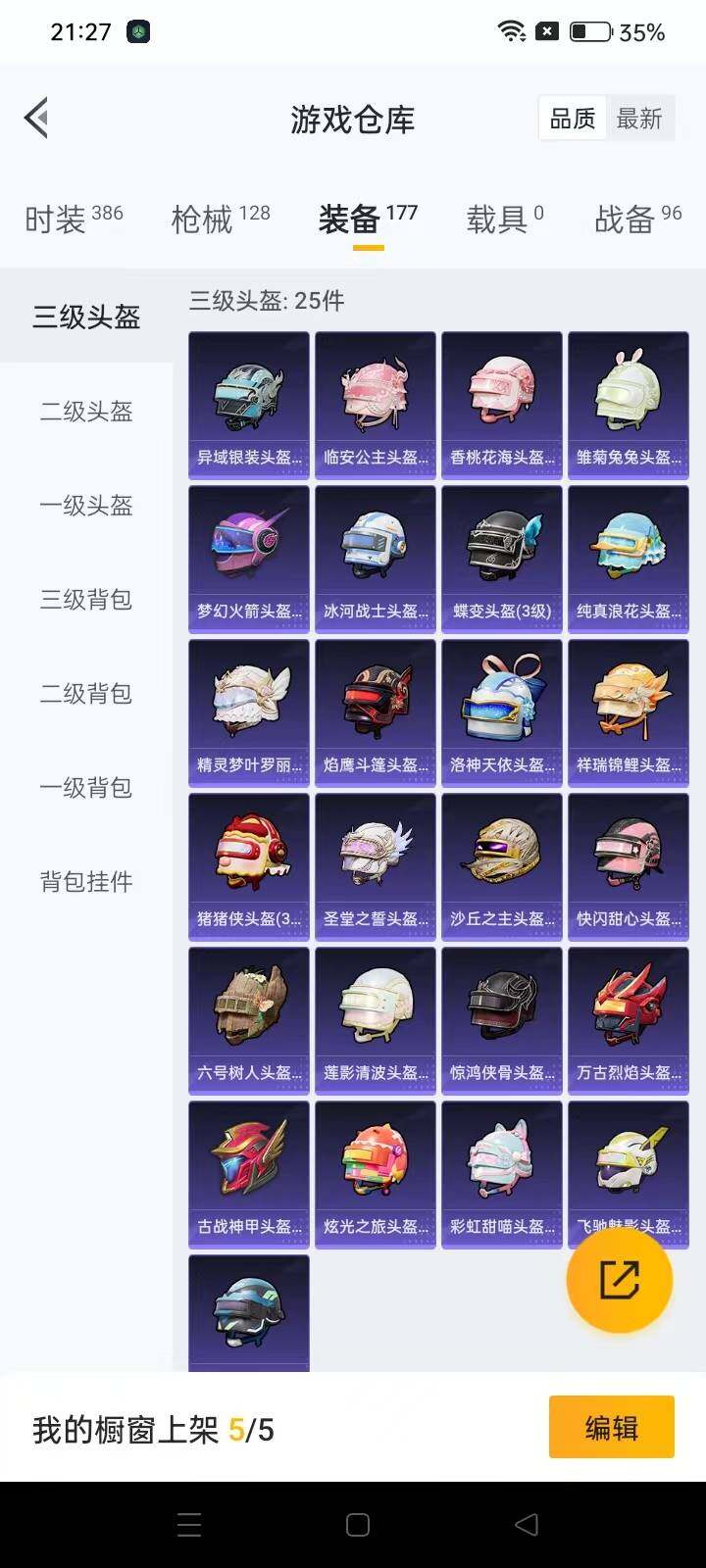Select the 背包挂件 category
The width and height of the screenshot is (706, 1568).
point(86,881)
